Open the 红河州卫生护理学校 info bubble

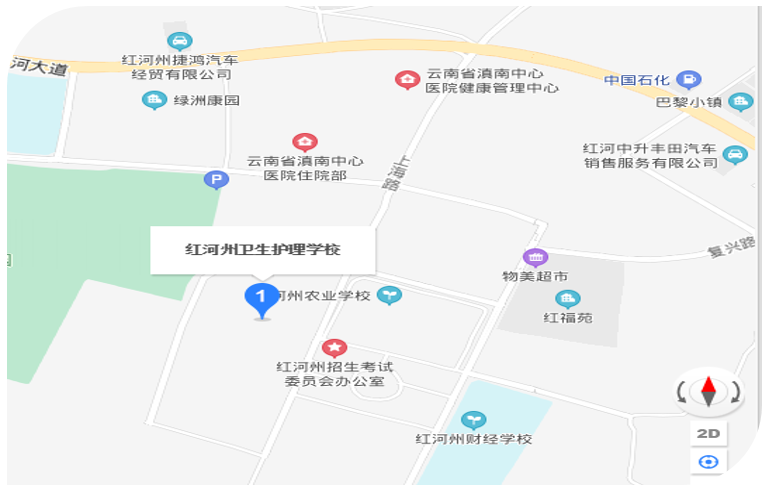click(262, 250)
